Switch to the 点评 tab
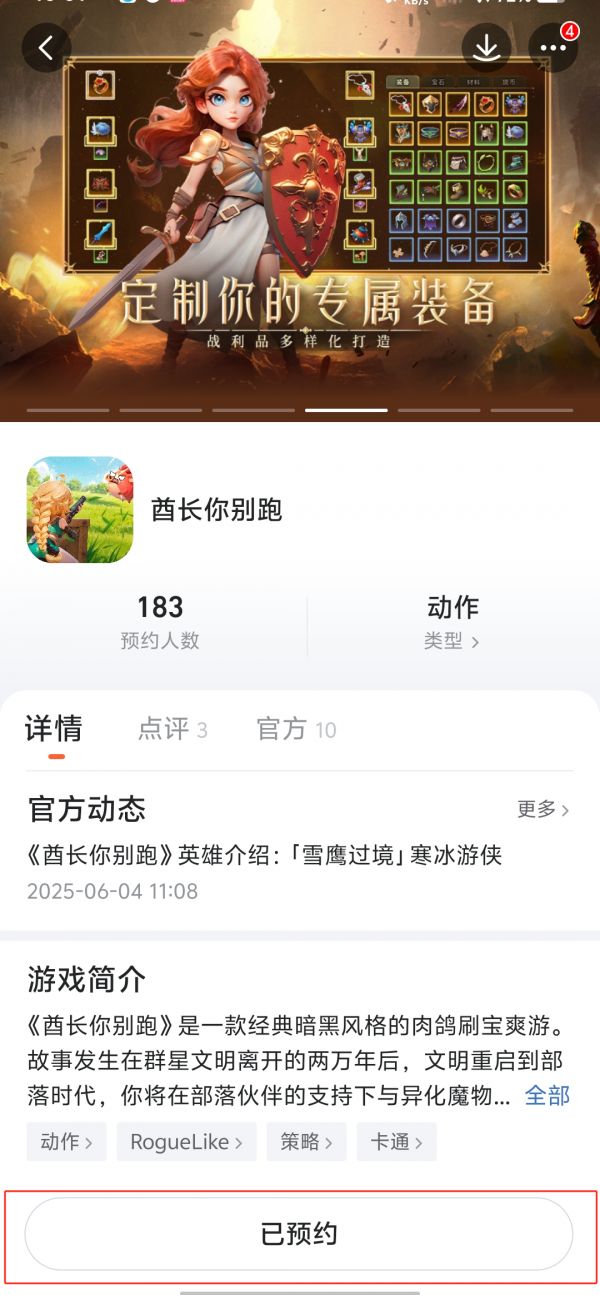 pyautogui.click(x=172, y=729)
